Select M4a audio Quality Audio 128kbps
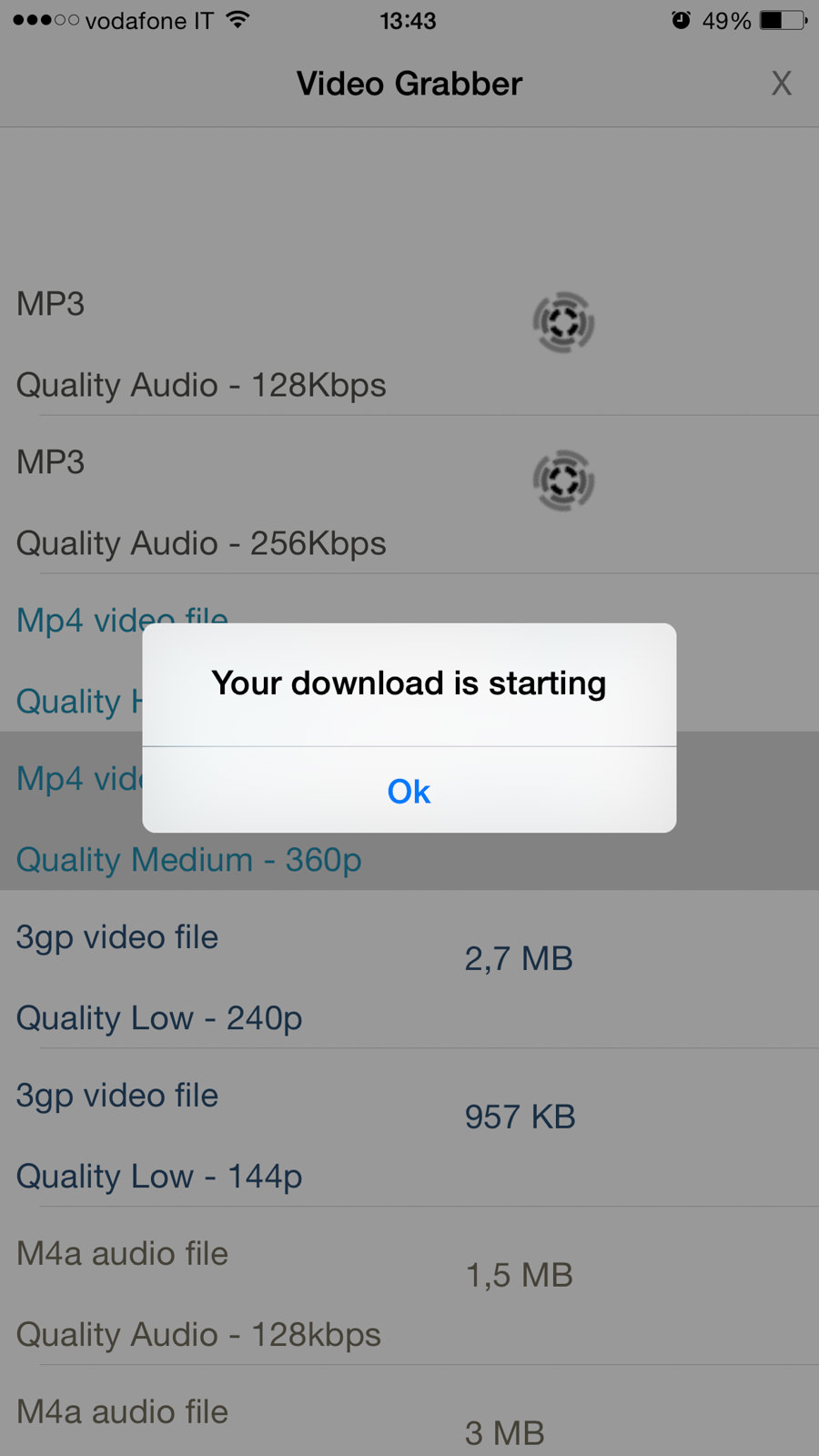The image size is (819, 1456). [198, 1294]
